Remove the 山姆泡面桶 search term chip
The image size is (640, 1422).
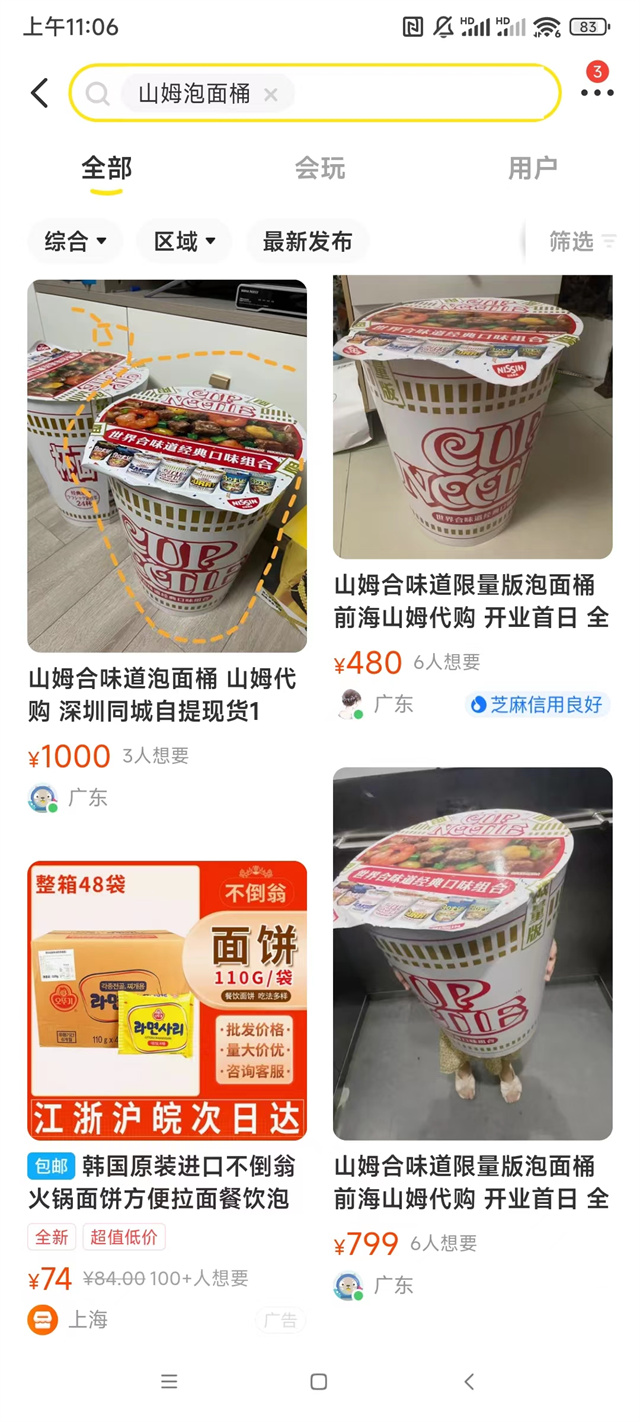coord(270,94)
